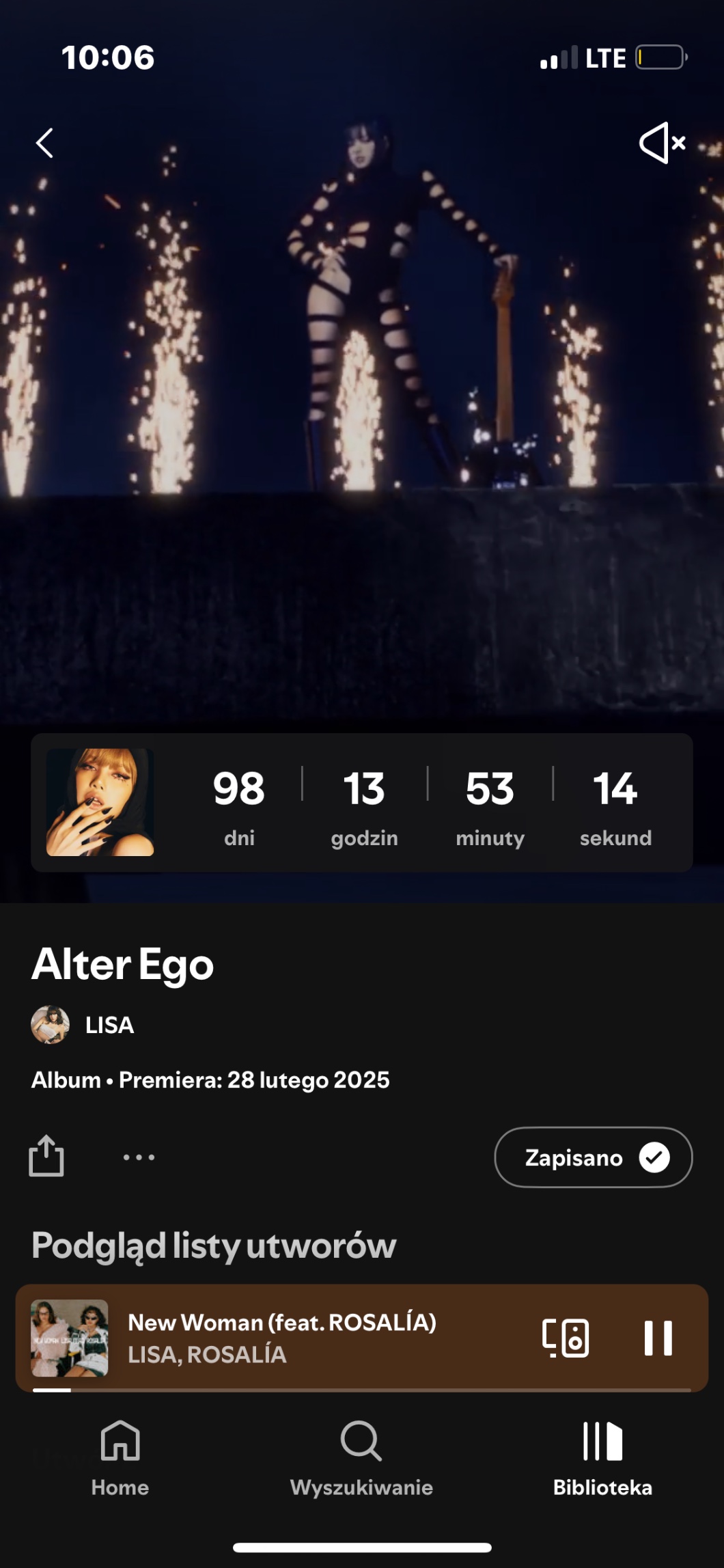Go back using the top-left arrow
Image resolution: width=724 pixels, height=1568 pixels.
click(45, 143)
